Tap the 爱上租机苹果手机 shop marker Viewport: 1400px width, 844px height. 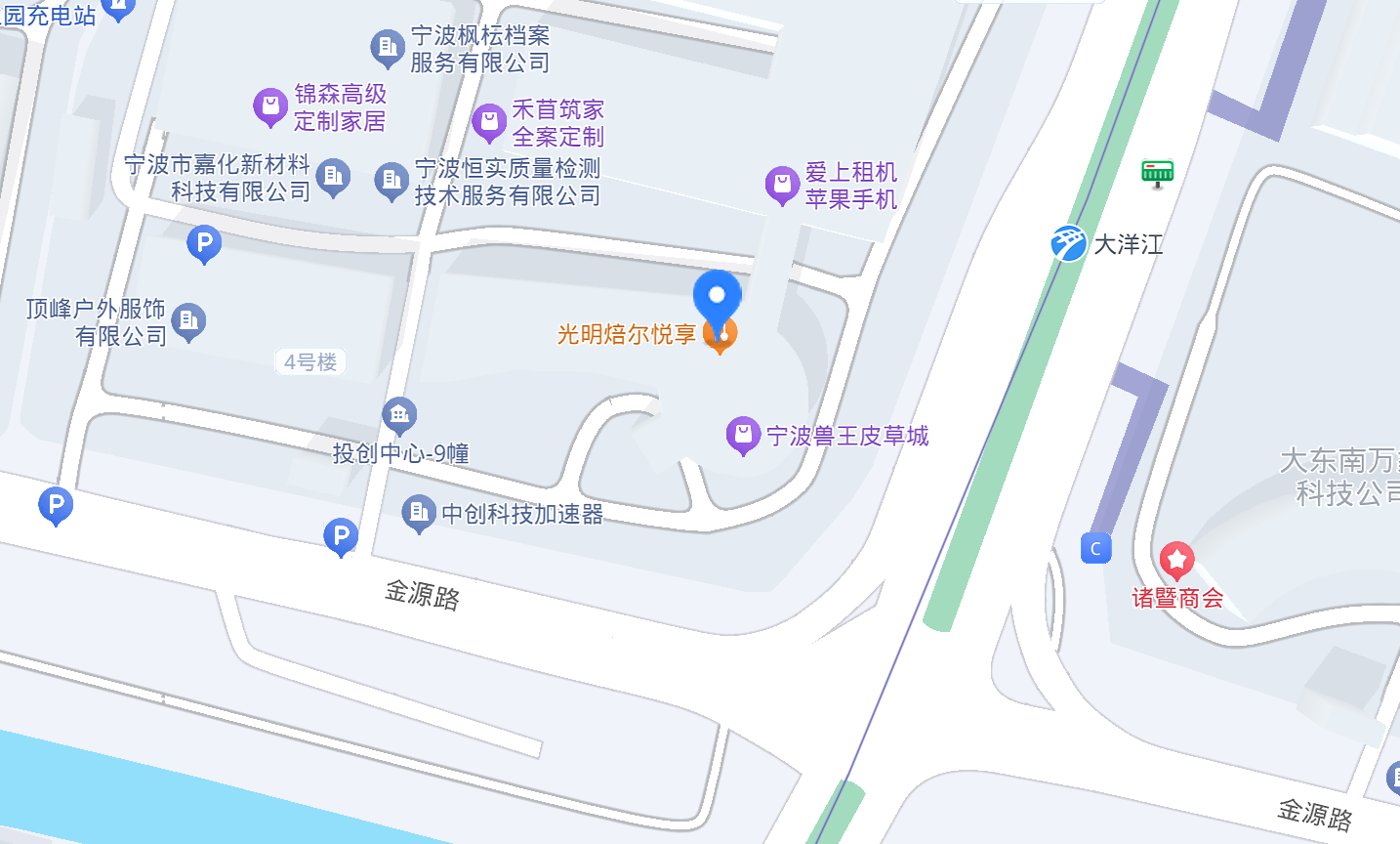pos(782,185)
